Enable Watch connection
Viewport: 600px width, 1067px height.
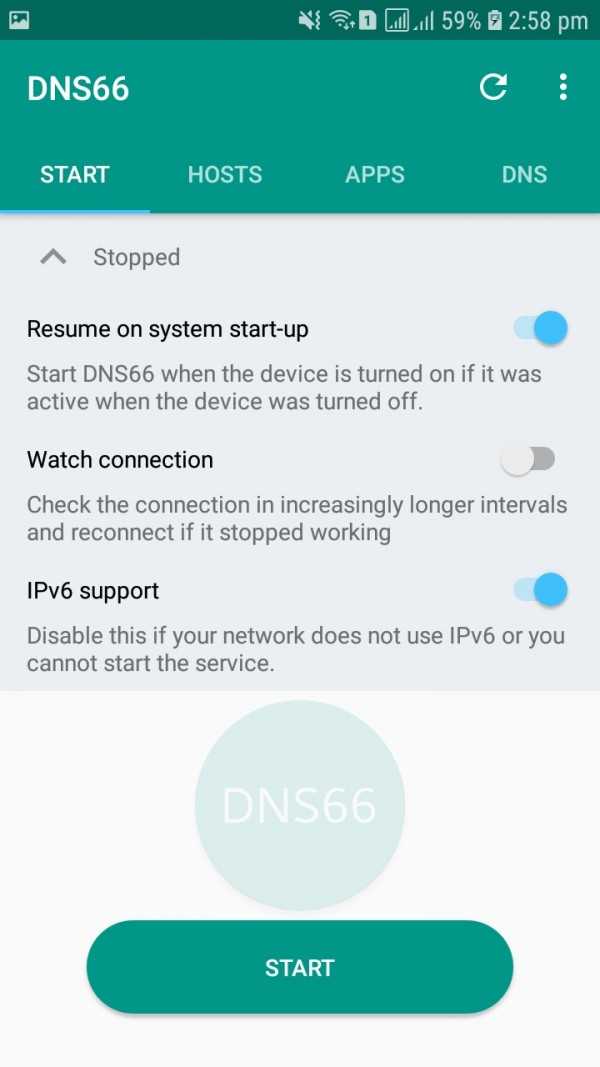click(x=529, y=460)
